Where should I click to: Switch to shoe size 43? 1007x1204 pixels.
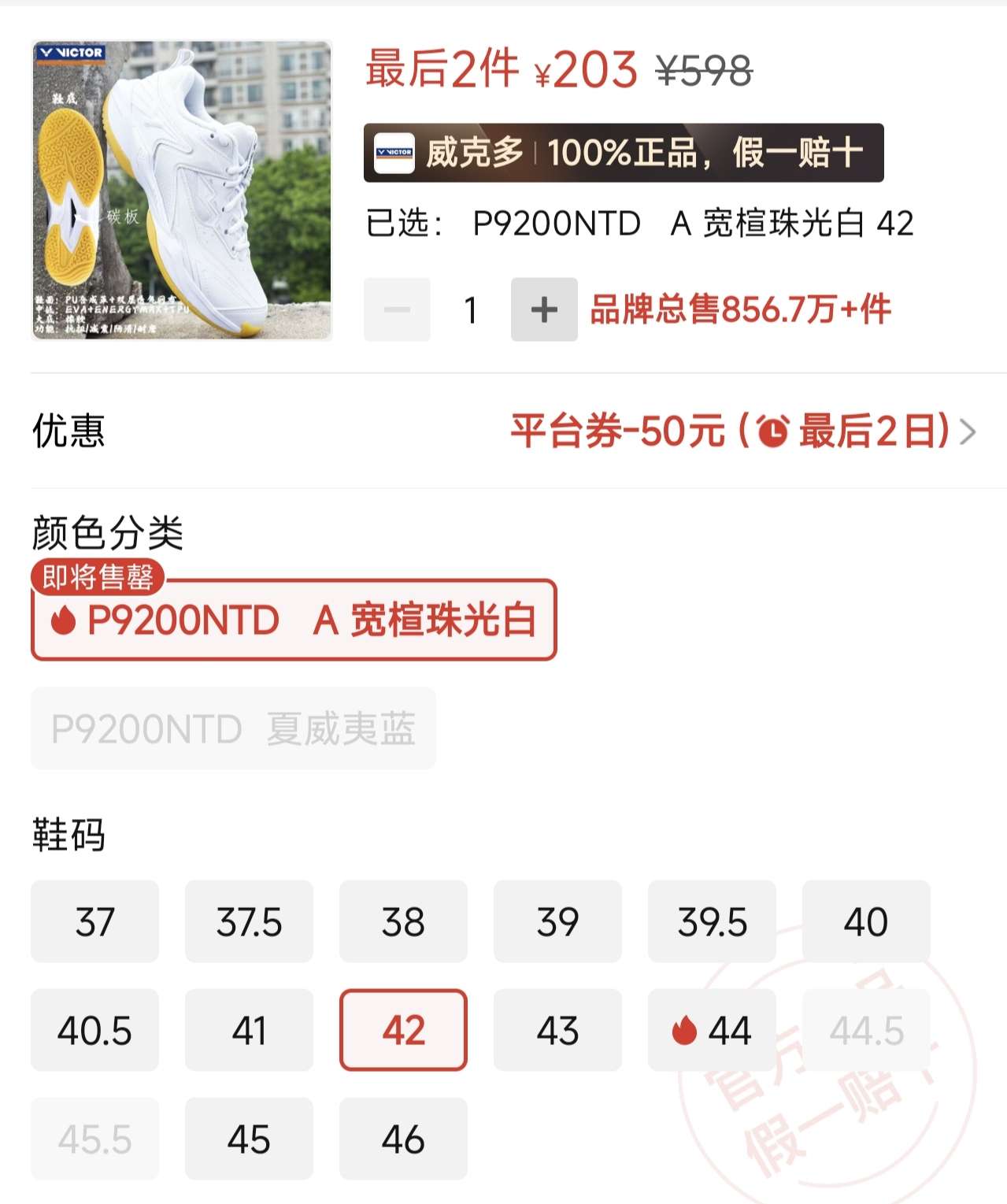557,1030
